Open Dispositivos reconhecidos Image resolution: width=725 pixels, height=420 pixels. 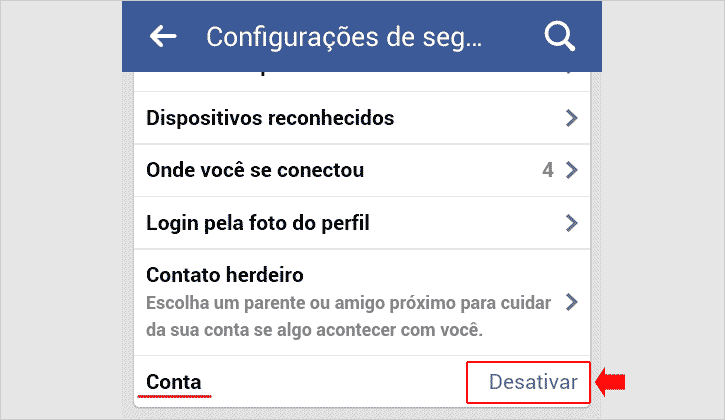point(362,118)
